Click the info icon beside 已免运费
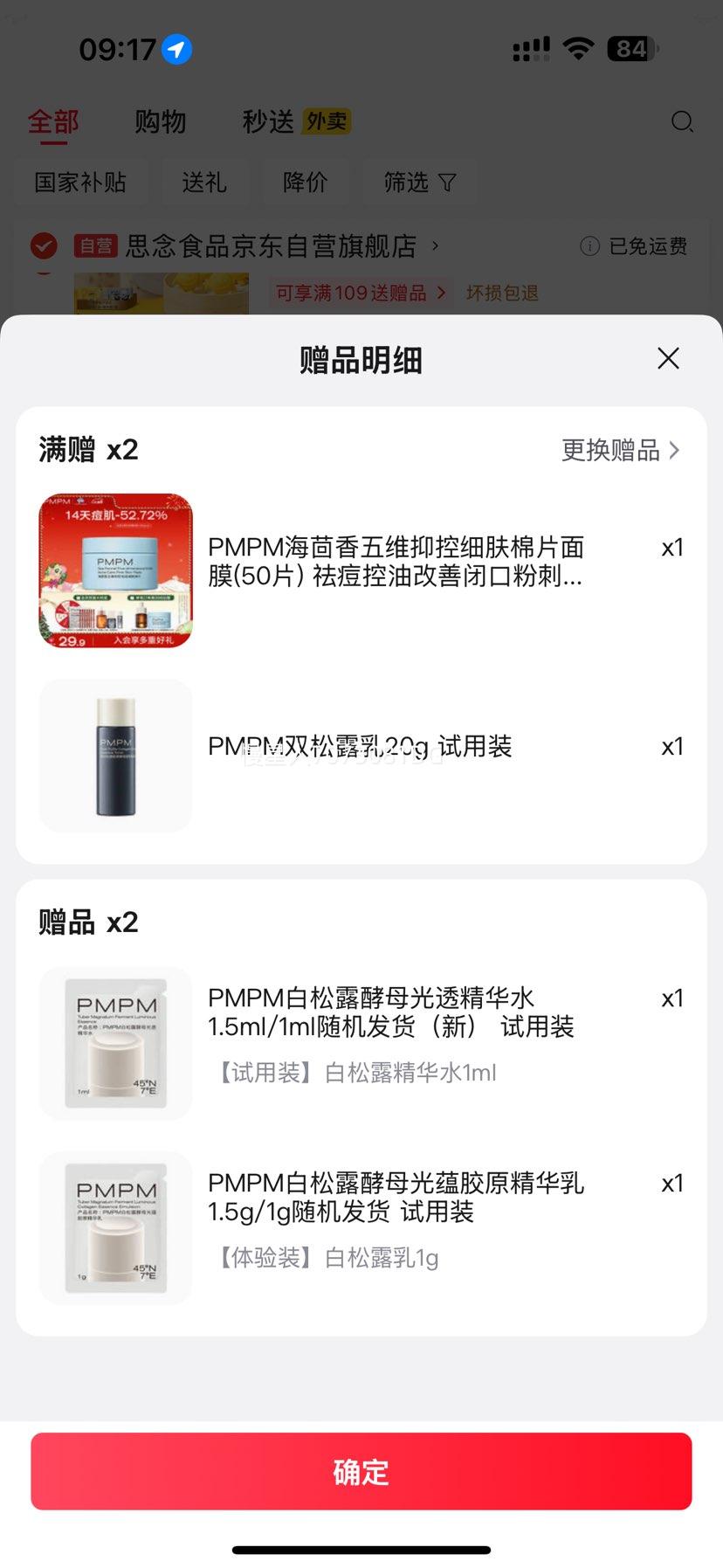723x1568 pixels. [589, 246]
